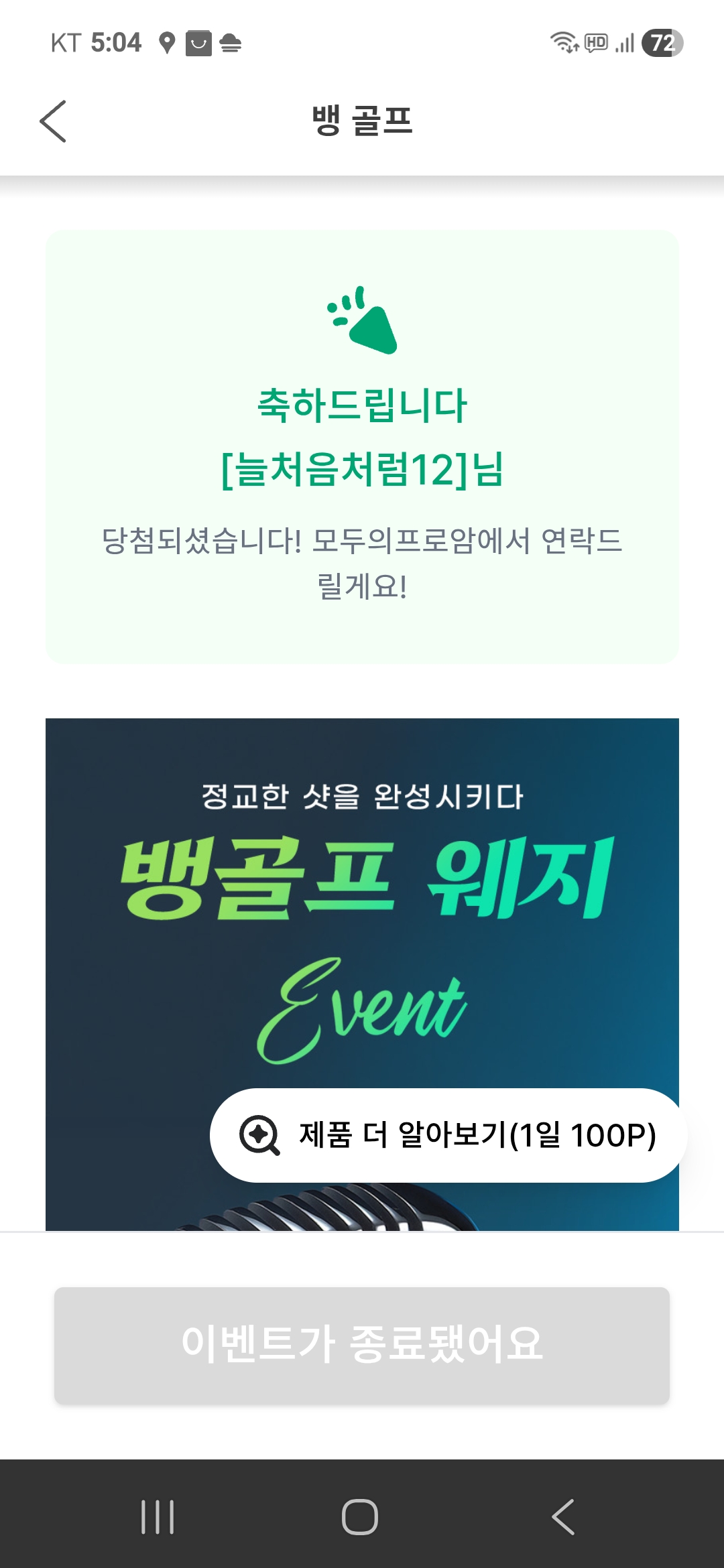Go back using the header arrow
The image size is (724, 1568).
click(53, 121)
